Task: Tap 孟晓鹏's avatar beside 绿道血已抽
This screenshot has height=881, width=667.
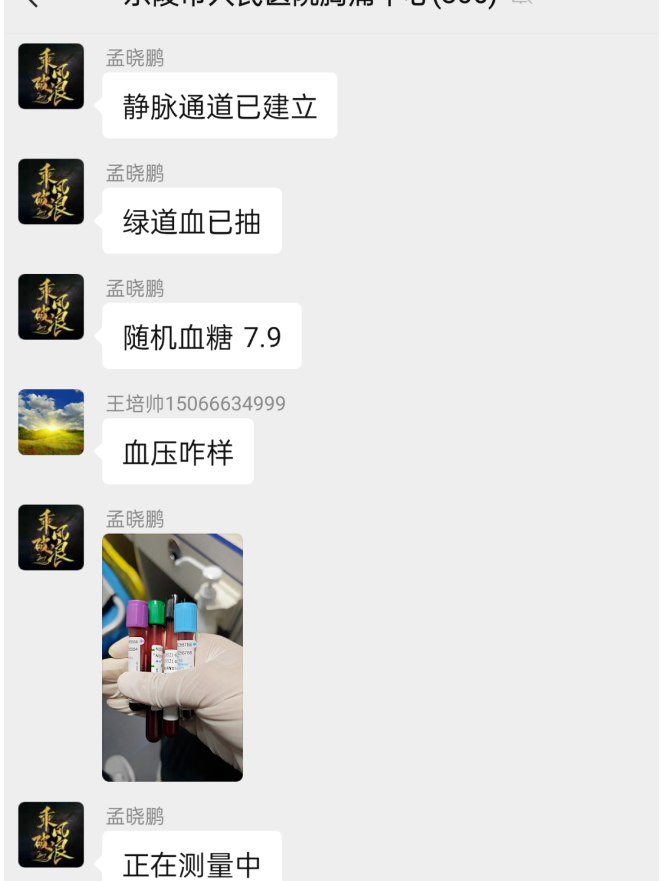Action: click(x=51, y=192)
